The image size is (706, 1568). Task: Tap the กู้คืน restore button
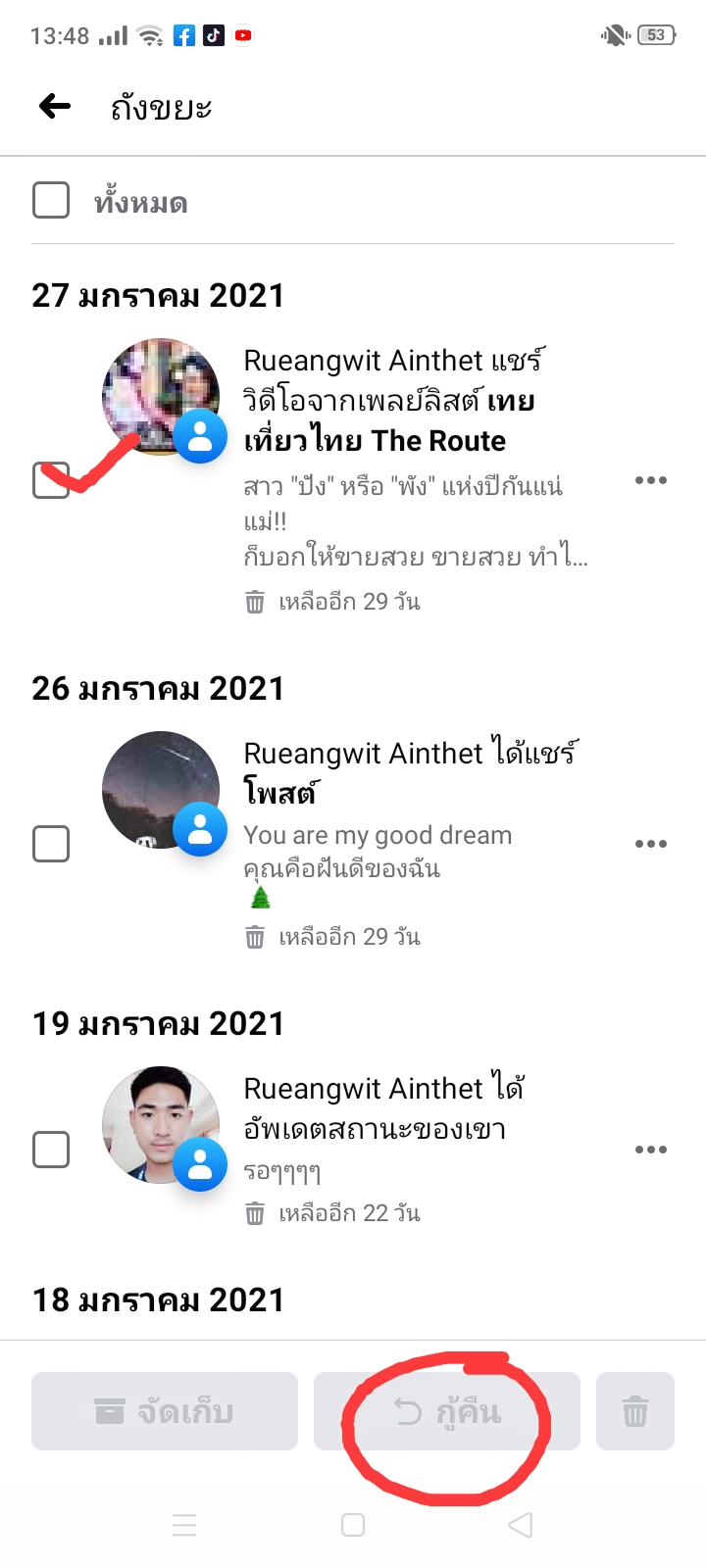coord(447,1411)
